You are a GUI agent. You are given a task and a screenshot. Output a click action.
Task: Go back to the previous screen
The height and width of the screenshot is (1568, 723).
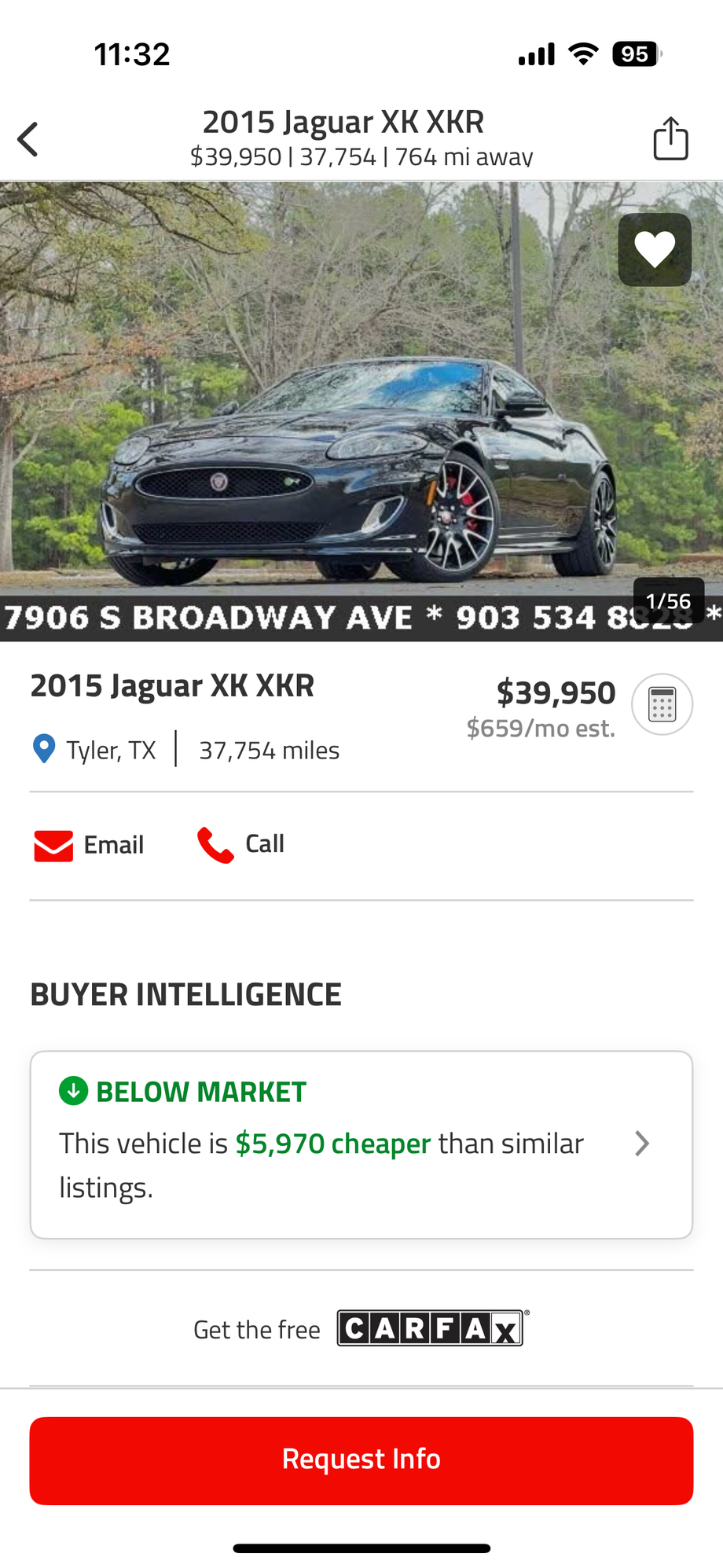pyautogui.click(x=28, y=140)
